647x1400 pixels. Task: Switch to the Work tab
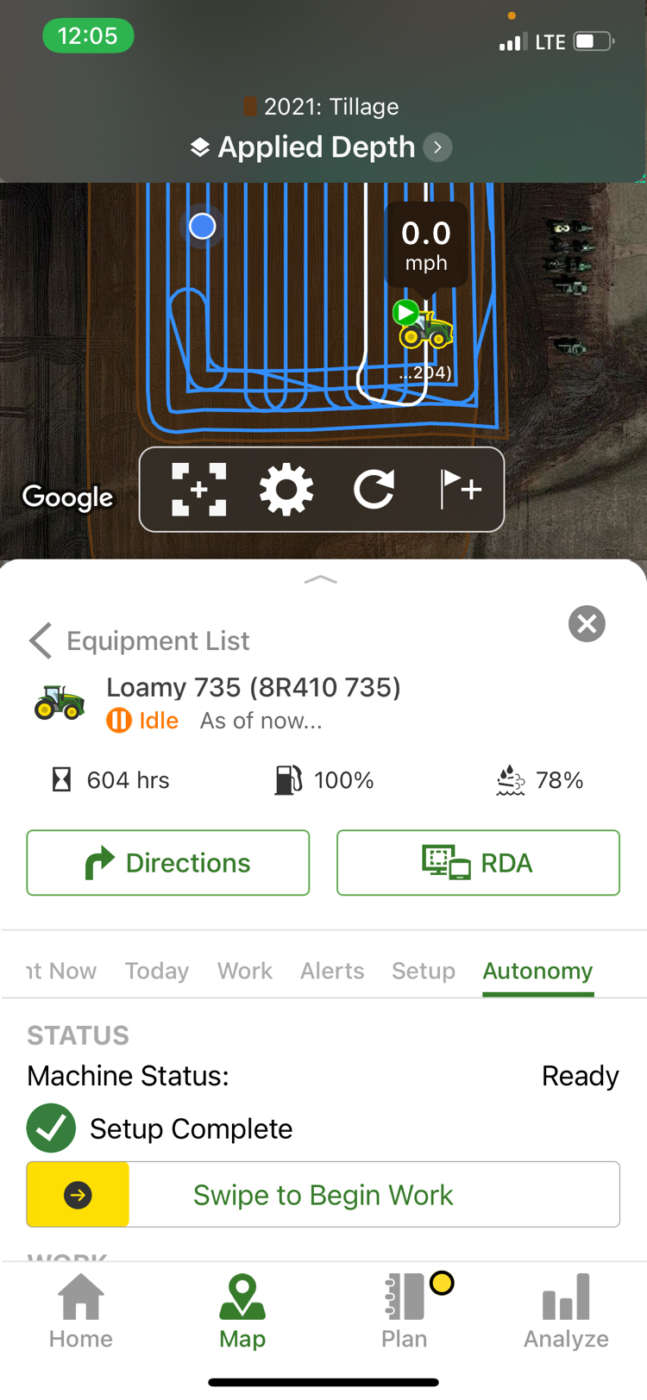[x=245, y=971]
